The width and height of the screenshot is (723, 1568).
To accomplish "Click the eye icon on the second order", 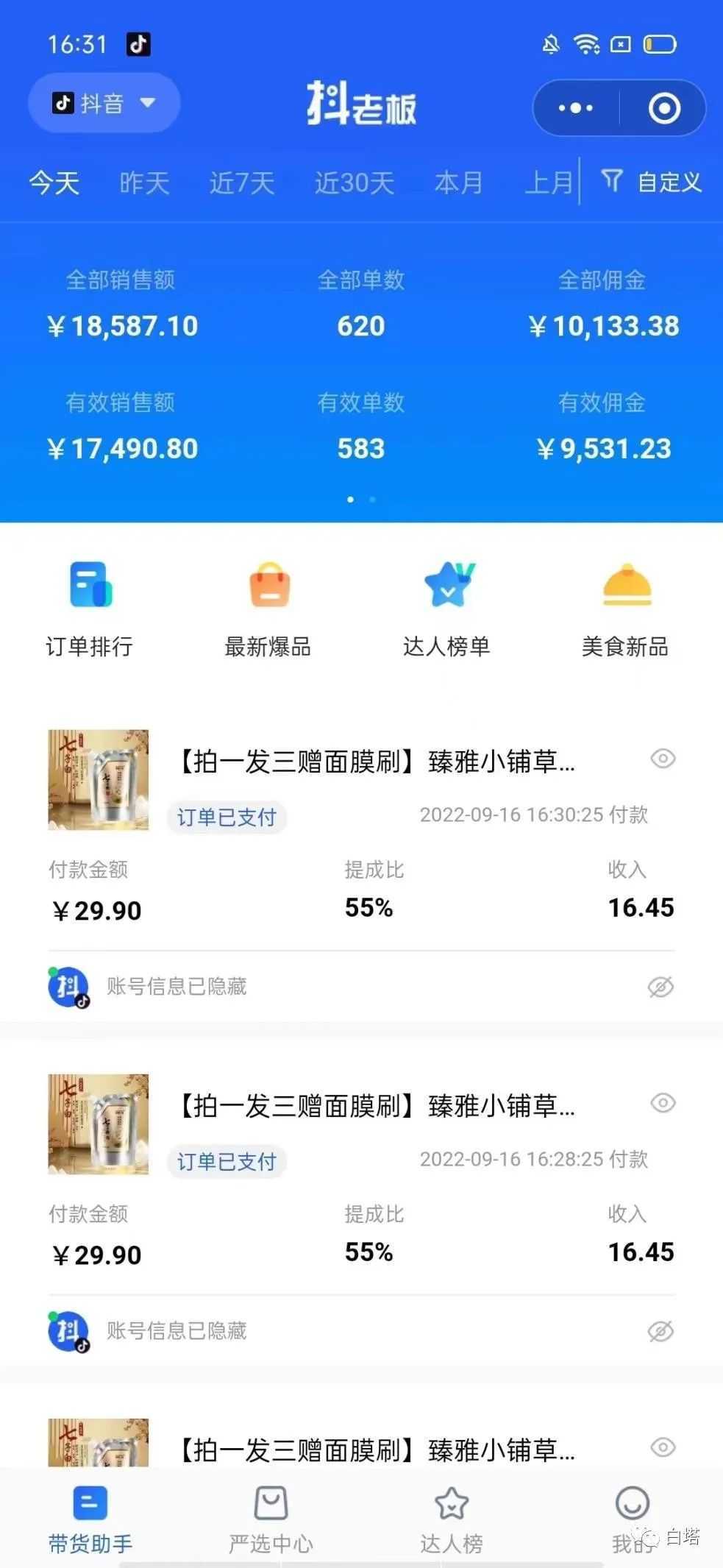I will point(663,1103).
